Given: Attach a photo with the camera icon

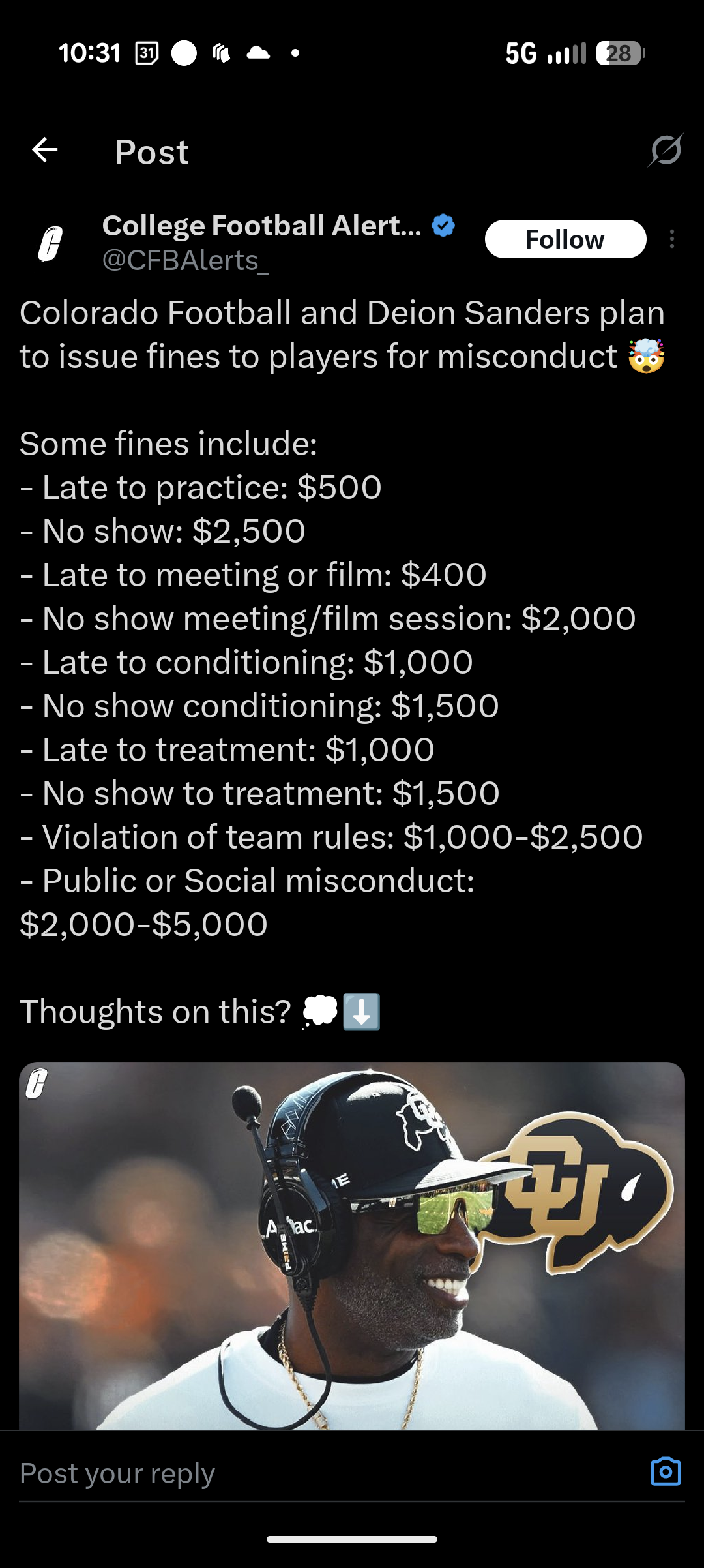Looking at the screenshot, I should pos(666,1472).
